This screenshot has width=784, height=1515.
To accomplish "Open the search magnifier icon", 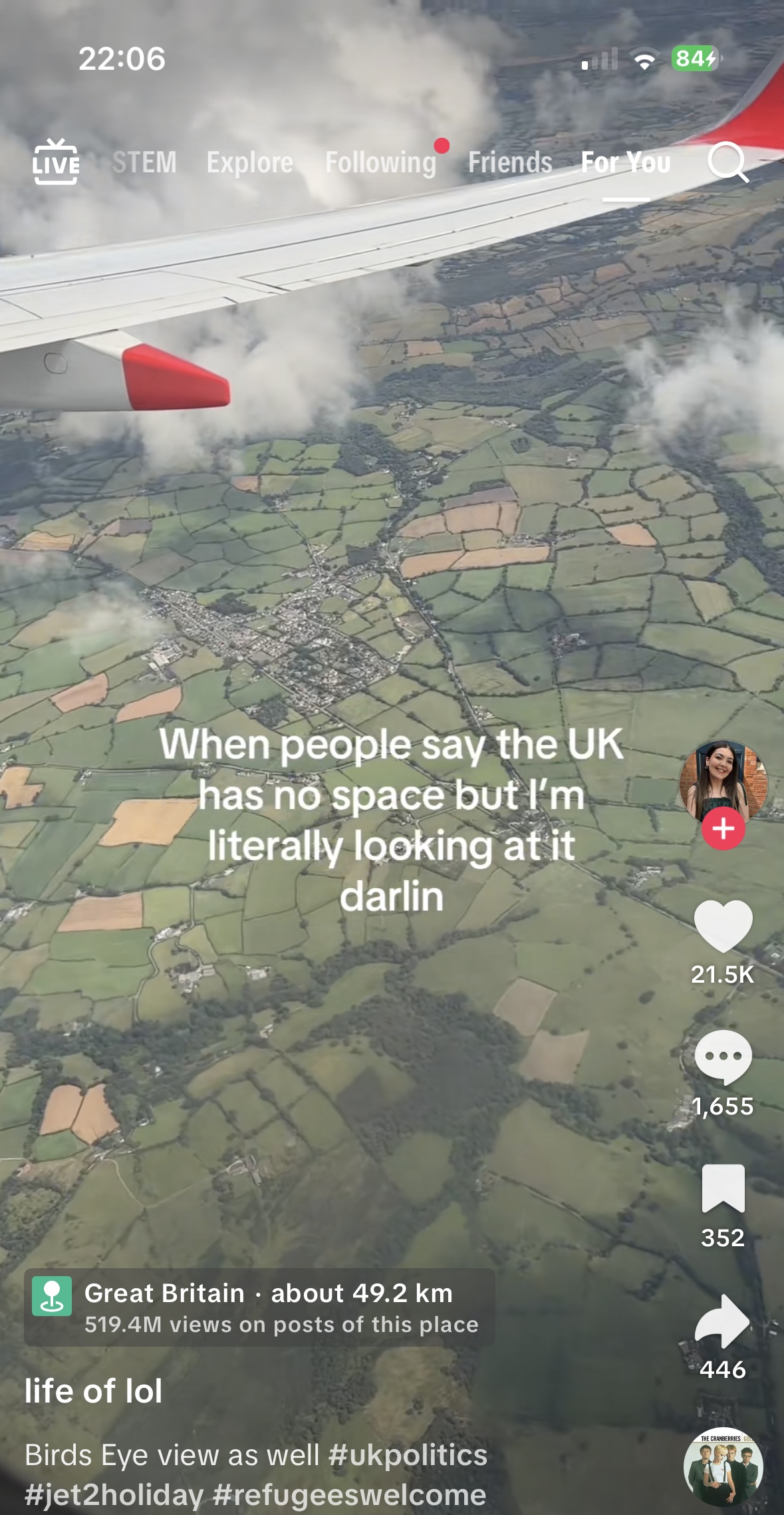I will pyautogui.click(x=727, y=161).
